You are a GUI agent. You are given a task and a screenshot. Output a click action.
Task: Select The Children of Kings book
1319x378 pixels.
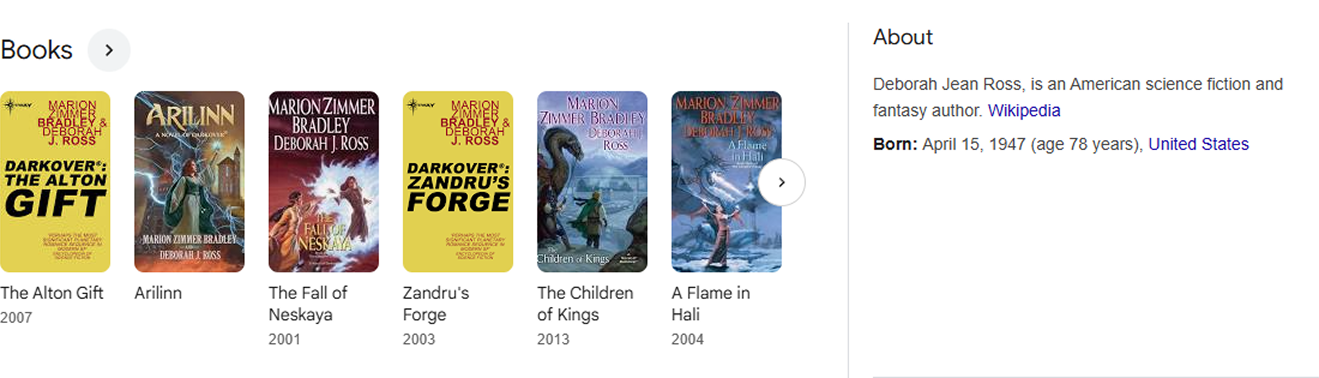point(592,219)
